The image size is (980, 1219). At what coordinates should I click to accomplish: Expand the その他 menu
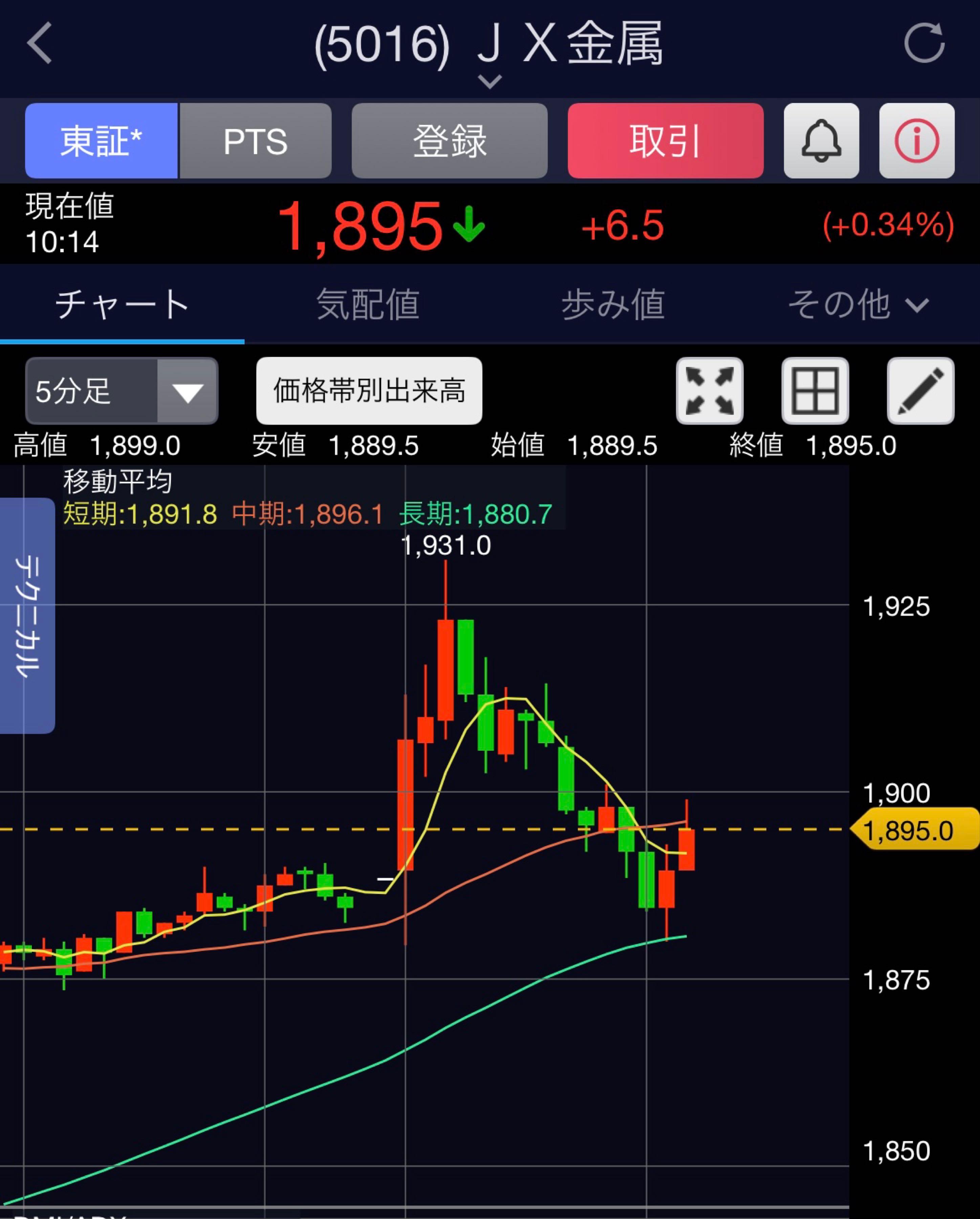pyautogui.click(x=858, y=305)
